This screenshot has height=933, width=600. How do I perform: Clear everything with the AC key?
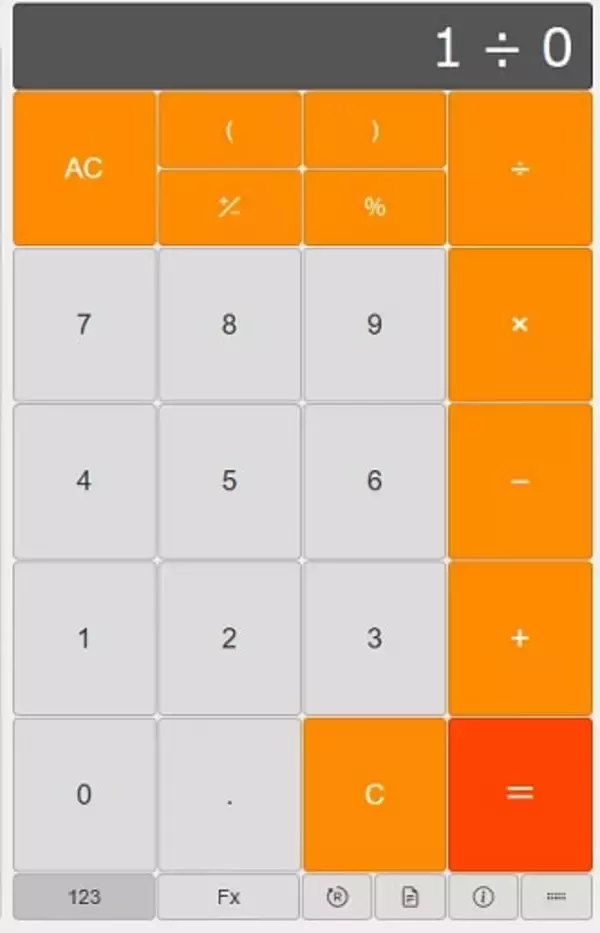coord(84,168)
